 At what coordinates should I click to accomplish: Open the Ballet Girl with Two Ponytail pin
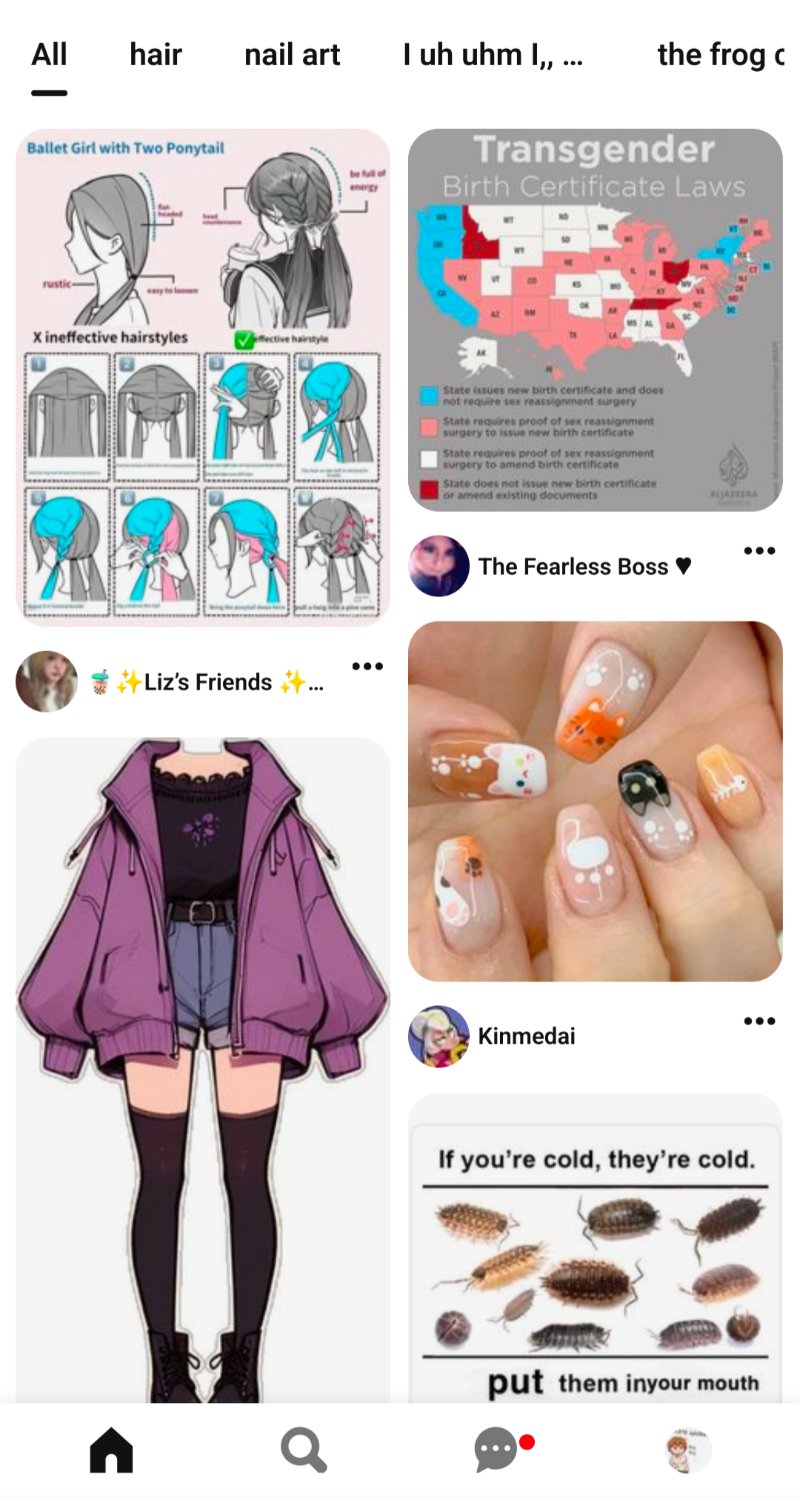tap(202, 377)
